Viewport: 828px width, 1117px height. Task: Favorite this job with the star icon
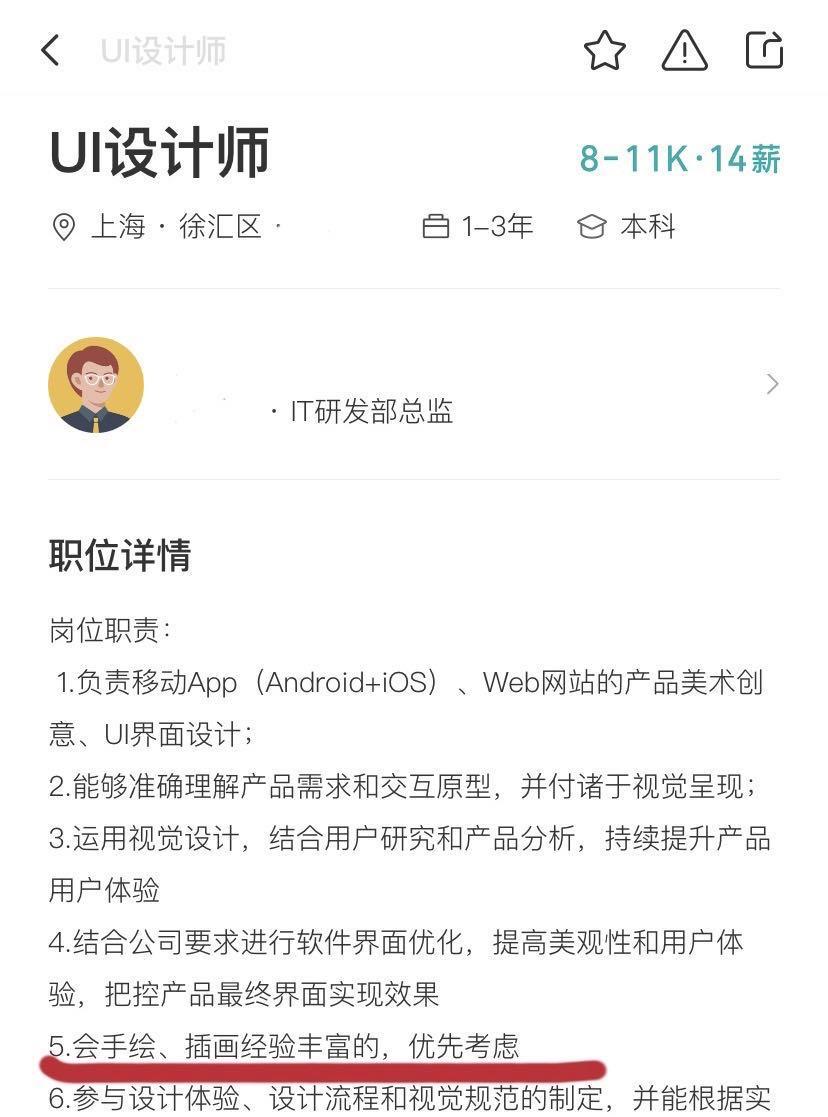coord(604,50)
